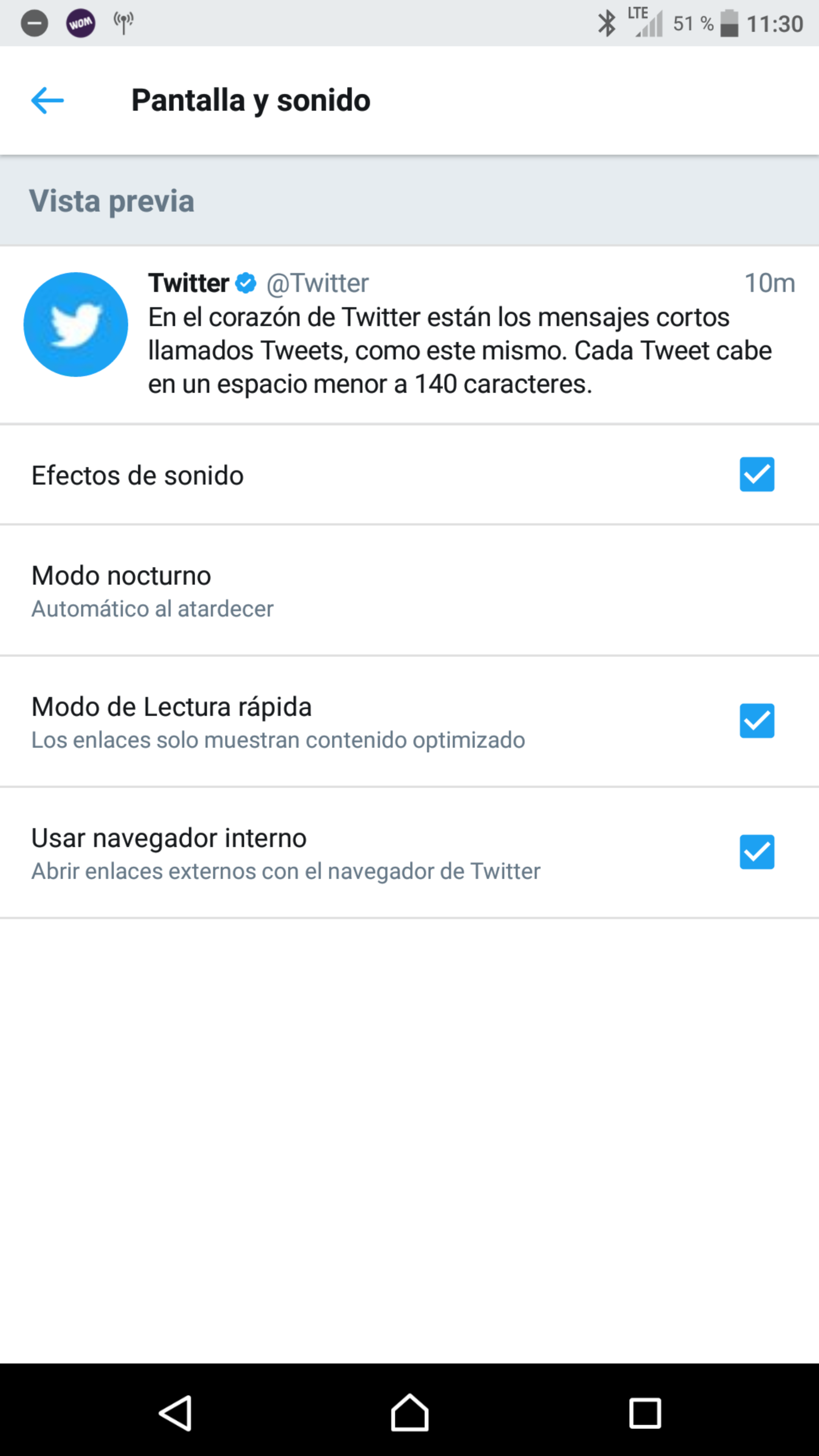Open recent apps from navigation bar
Viewport: 819px width, 1456px height.
[644, 1412]
